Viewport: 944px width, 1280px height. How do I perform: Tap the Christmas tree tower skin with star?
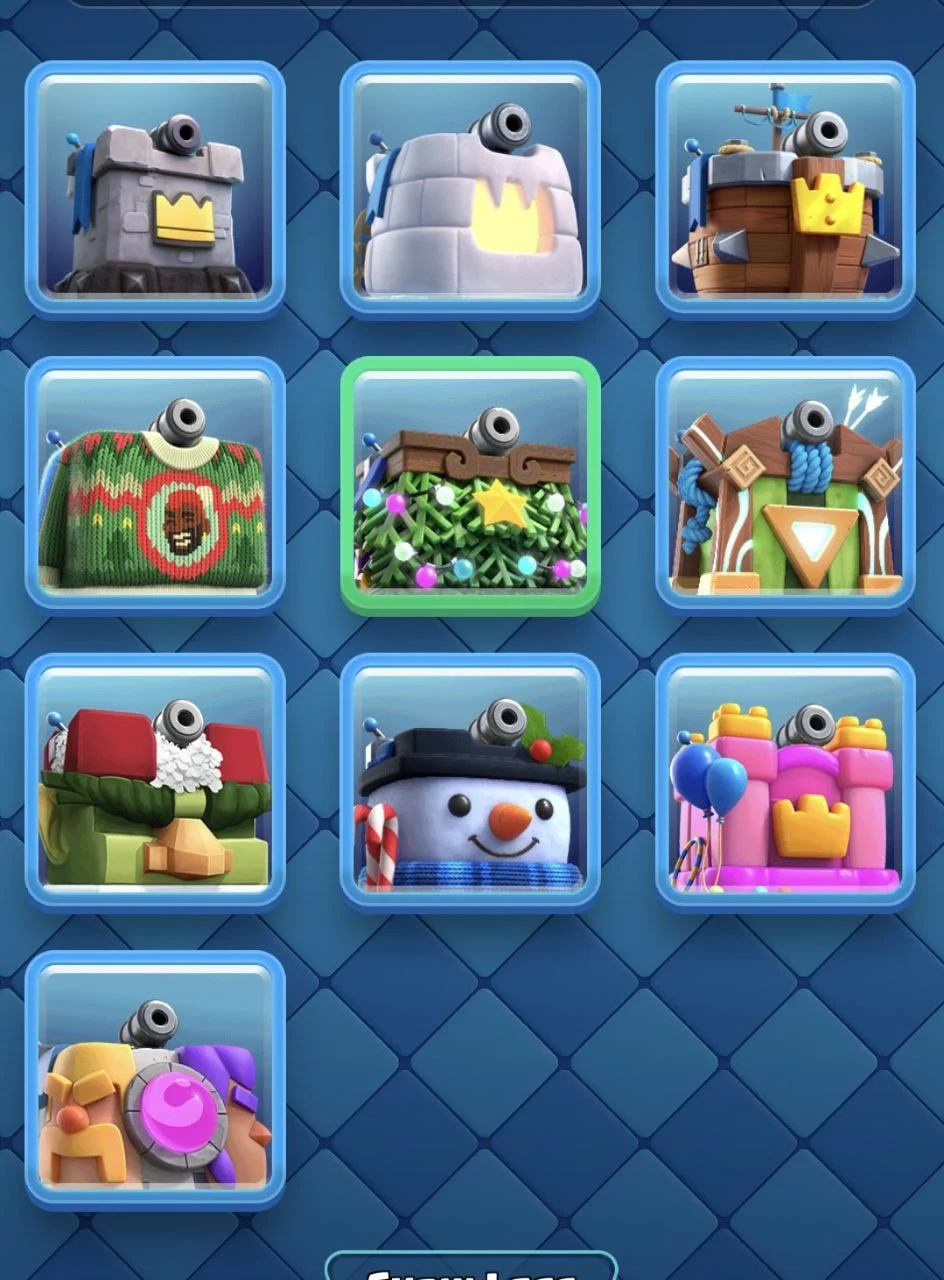click(470, 486)
